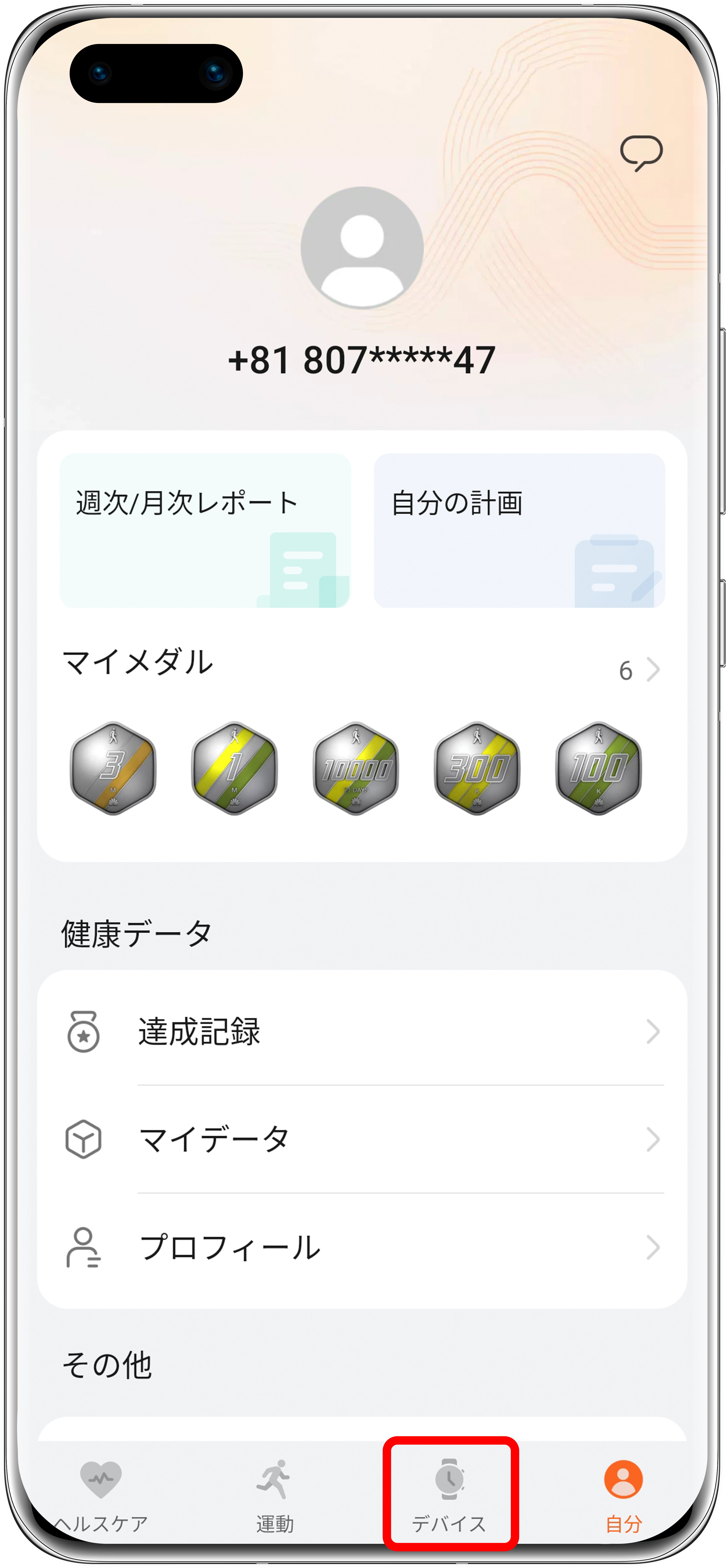View the 300 K medal
Image resolution: width=726 pixels, height=1568 pixels.
478,768
